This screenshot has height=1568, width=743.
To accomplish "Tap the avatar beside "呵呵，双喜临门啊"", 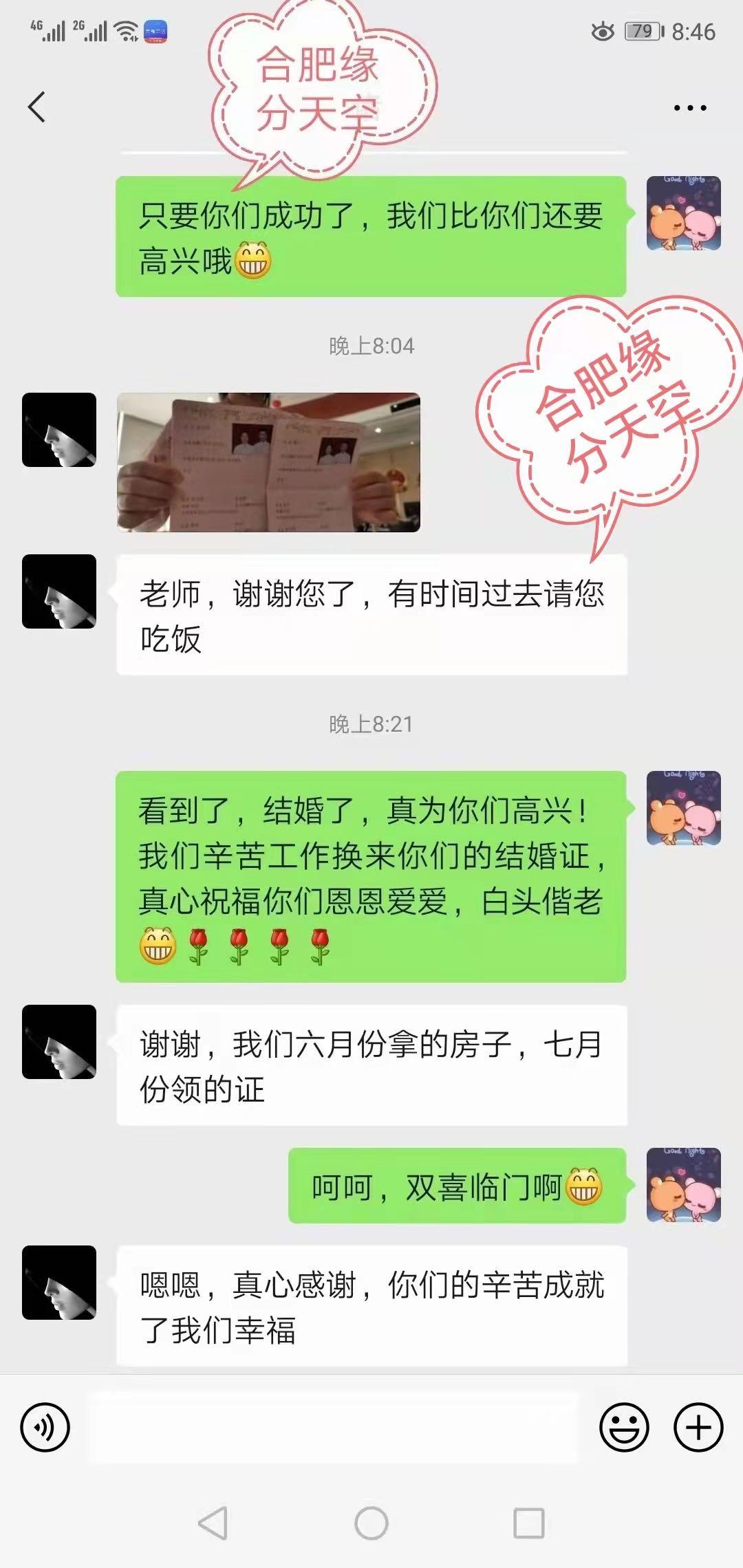I will click(683, 1185).
